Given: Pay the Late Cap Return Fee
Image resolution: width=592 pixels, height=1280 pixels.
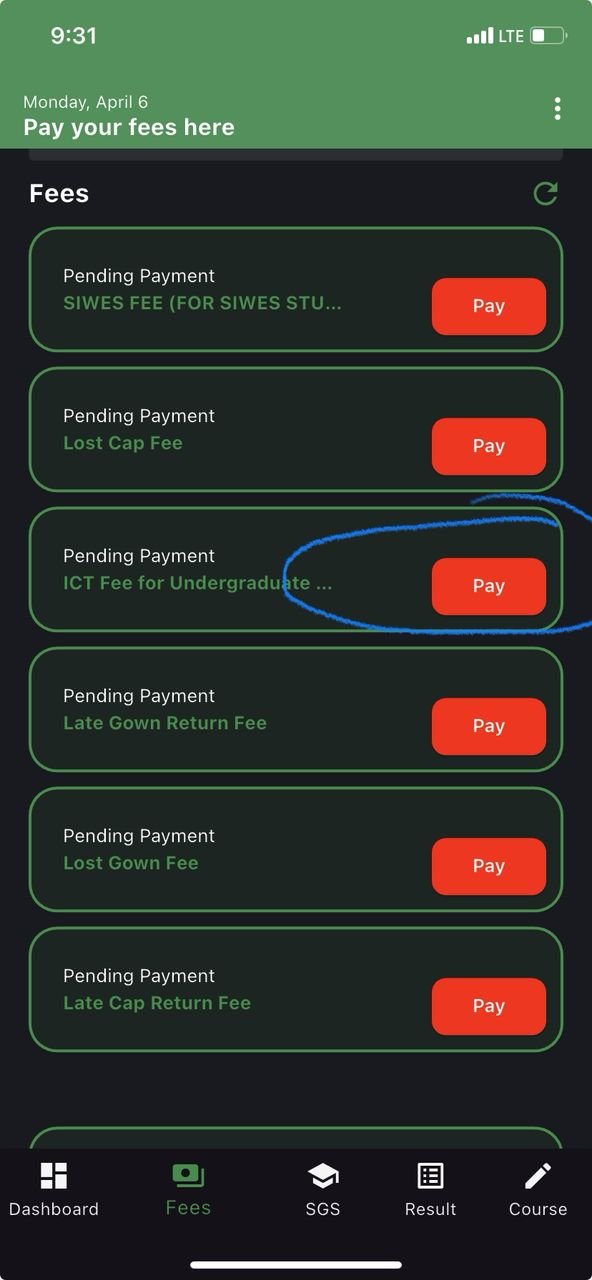Looking at the screenshot, I should coord(489,1006).
